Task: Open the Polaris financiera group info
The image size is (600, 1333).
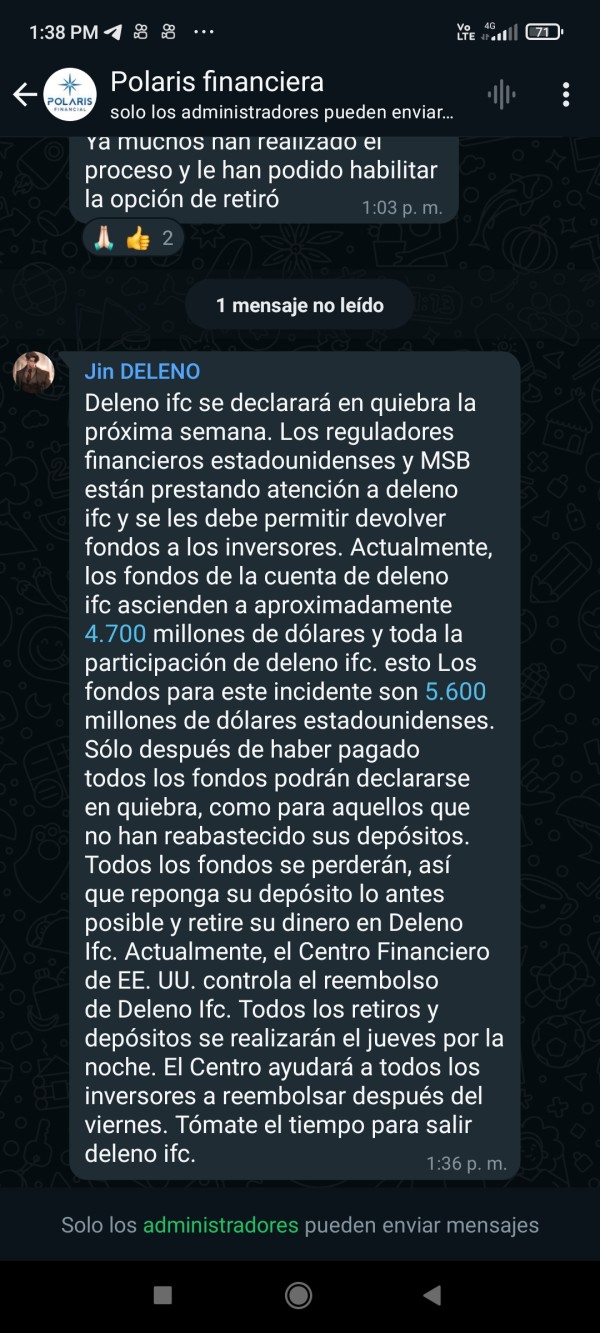Action: pyautogui.click(x=280, y=95)
